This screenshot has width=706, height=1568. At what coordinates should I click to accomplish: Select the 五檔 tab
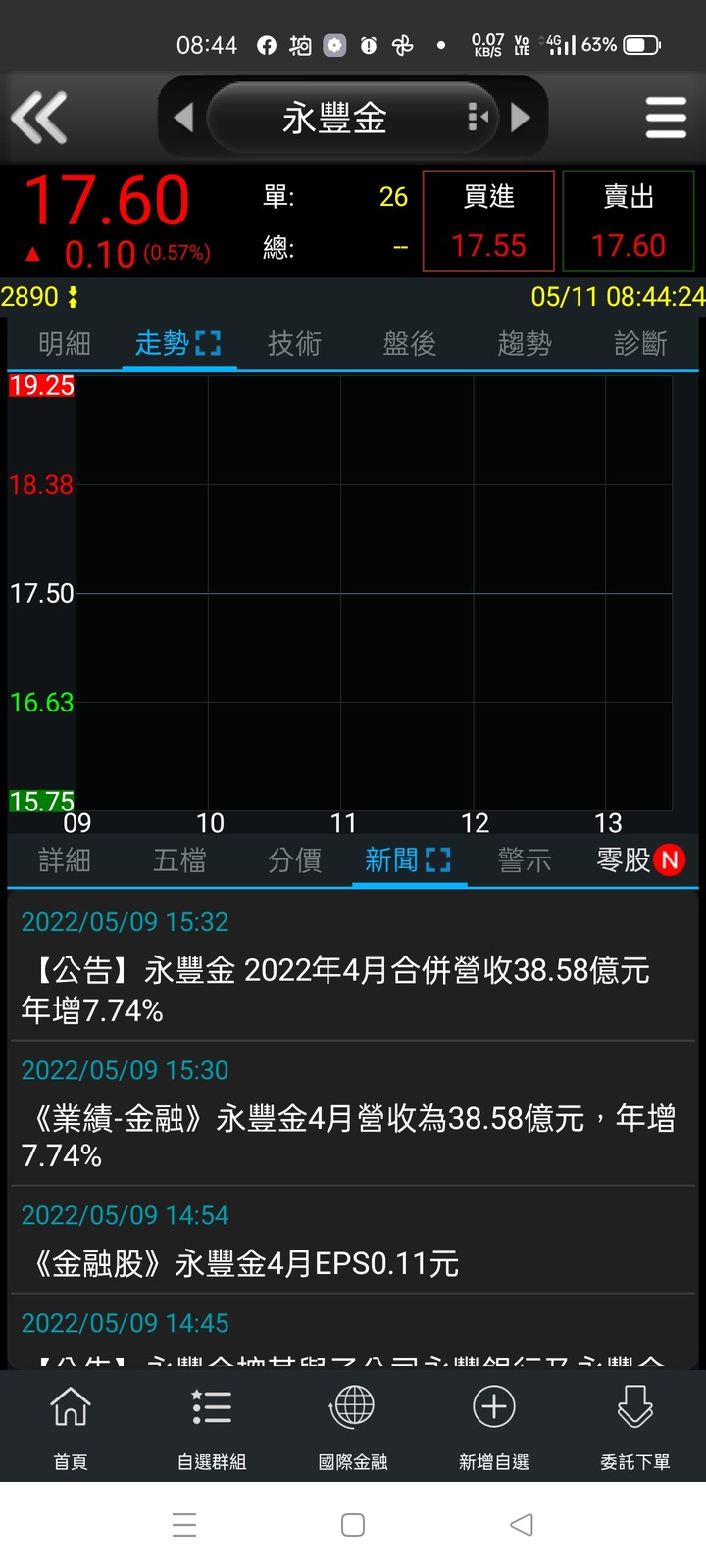pyautogui.click(x=179, y=860)
